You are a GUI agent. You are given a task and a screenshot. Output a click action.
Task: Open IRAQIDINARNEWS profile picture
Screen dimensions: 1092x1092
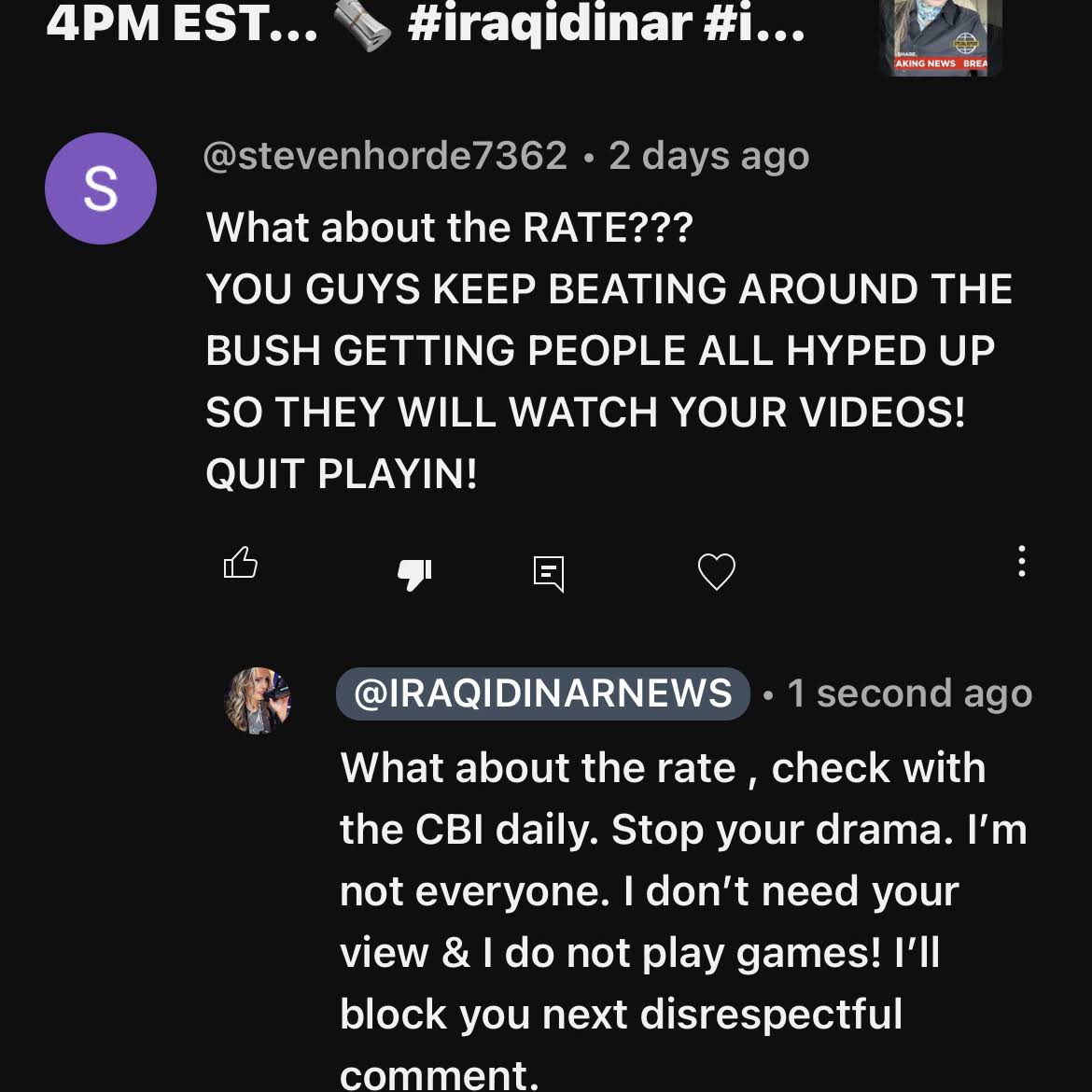tap(259, 700)
